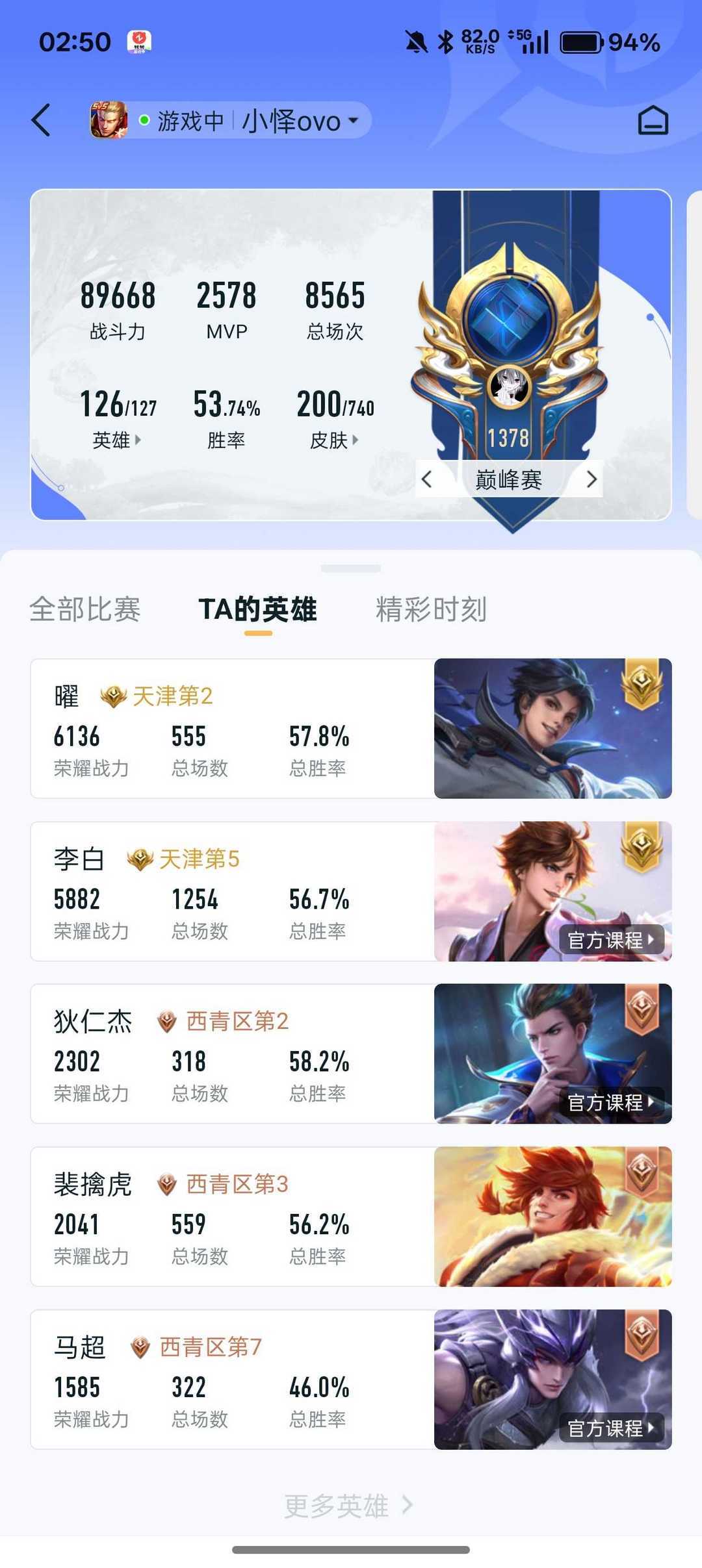Open 官方课程 for 马超
Image resolution: width=702 pixels, height=1568 pixels.
point(610,1428)
